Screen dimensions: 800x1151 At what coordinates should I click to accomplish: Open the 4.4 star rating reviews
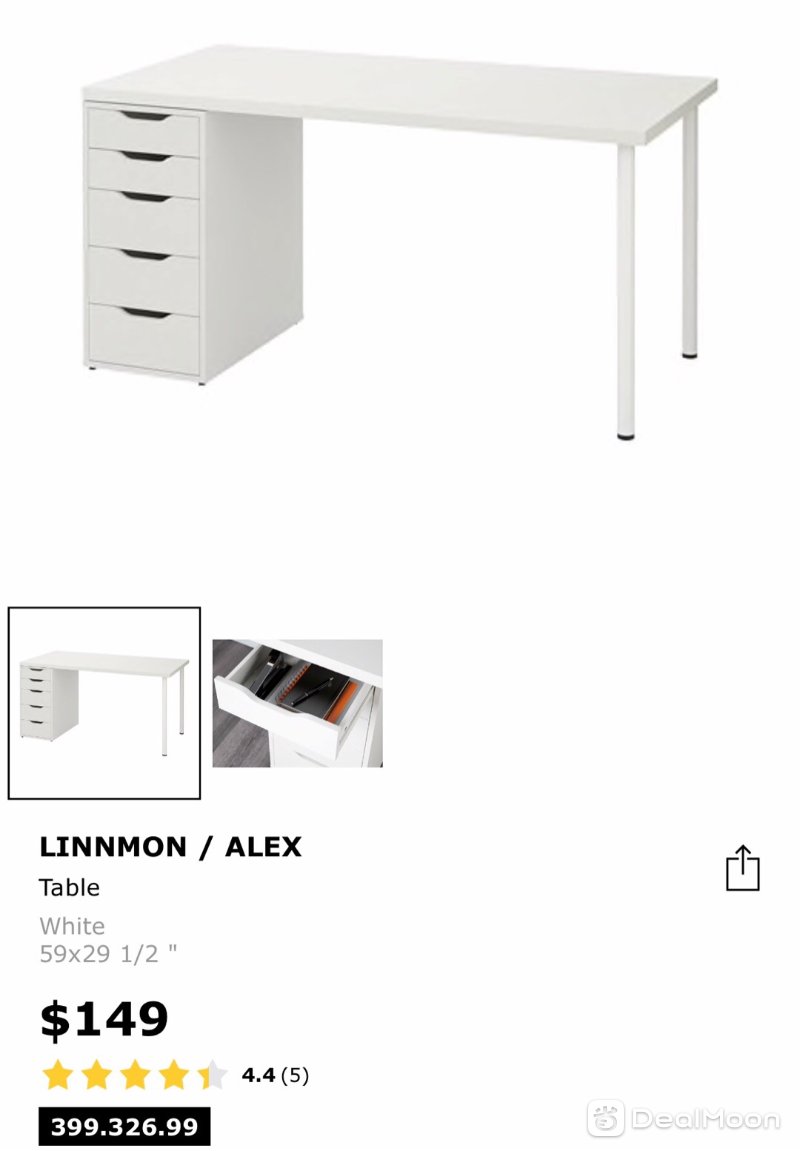pos(175,1076)
